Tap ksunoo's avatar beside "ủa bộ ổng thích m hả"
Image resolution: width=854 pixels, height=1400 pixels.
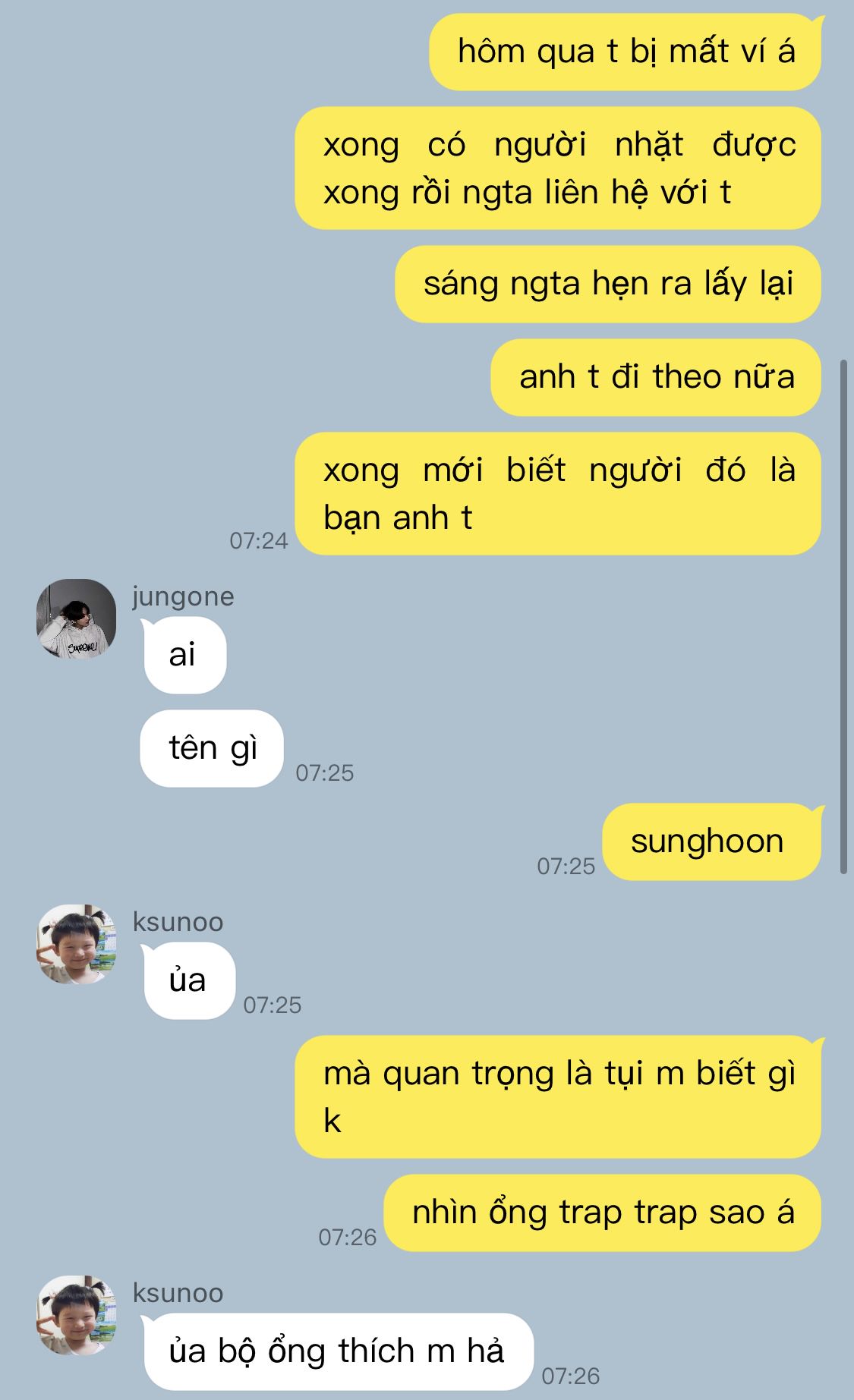76,1315
